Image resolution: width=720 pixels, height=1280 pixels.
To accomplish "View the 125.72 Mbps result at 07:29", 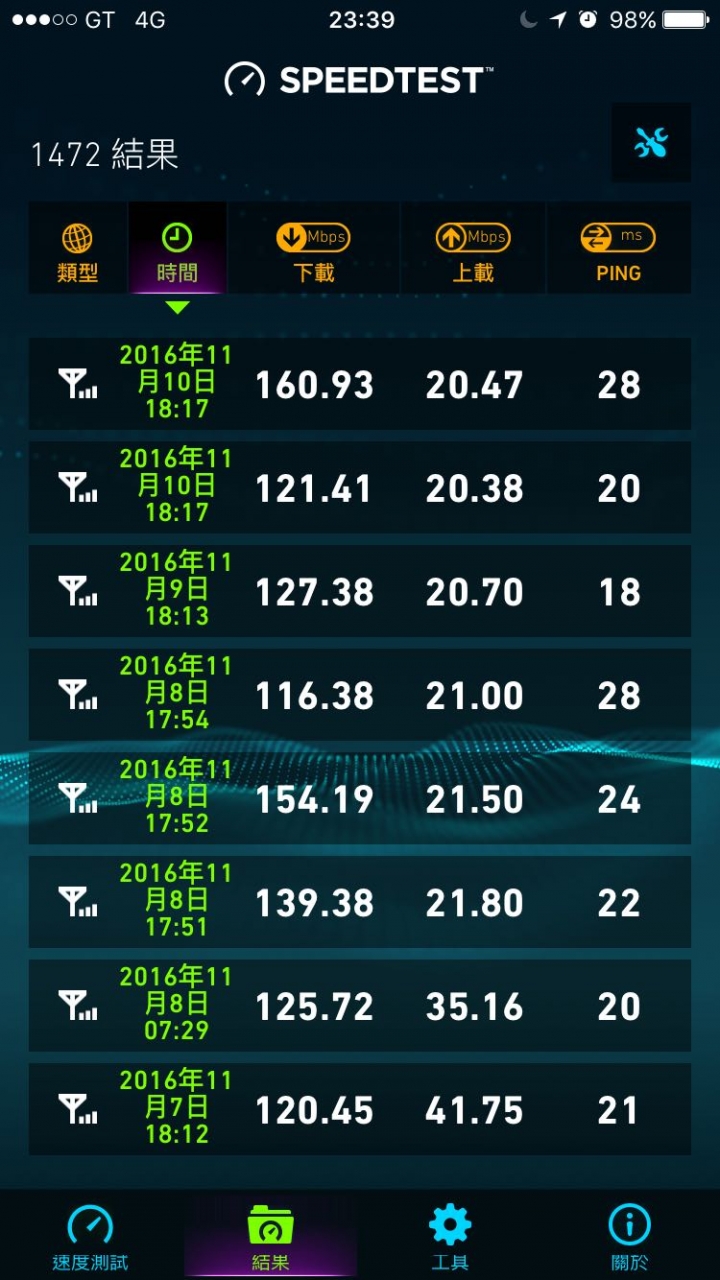I will pyautogui.click(x=360, y=1006).
